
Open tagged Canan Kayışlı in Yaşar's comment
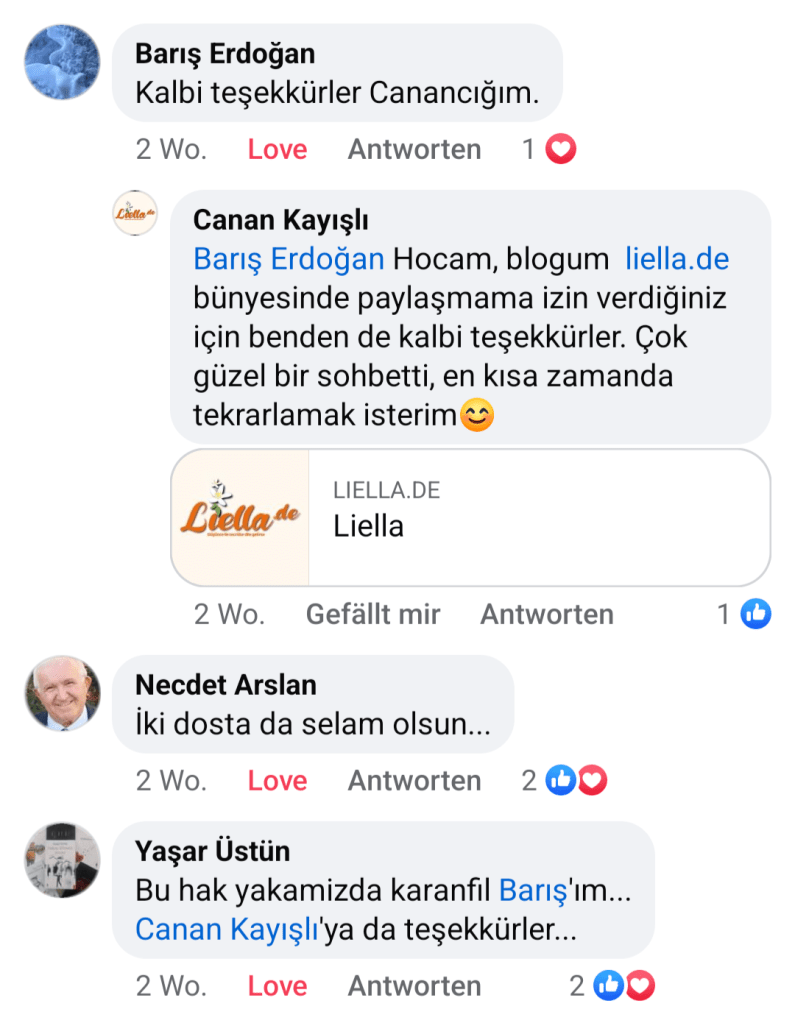tap(225, 929)
